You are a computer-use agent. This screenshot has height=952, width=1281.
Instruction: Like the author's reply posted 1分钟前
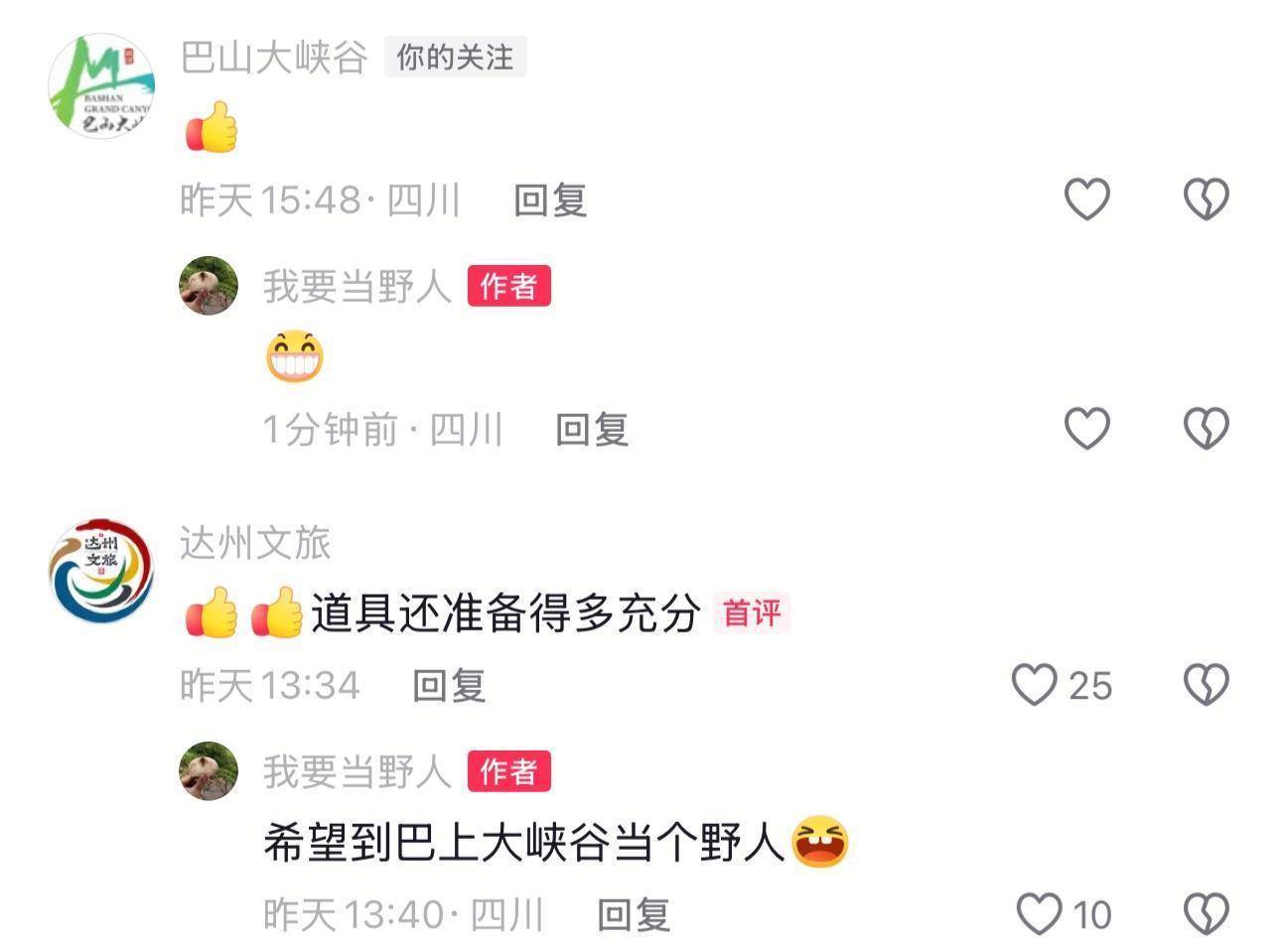click(x=1086, y=428)
